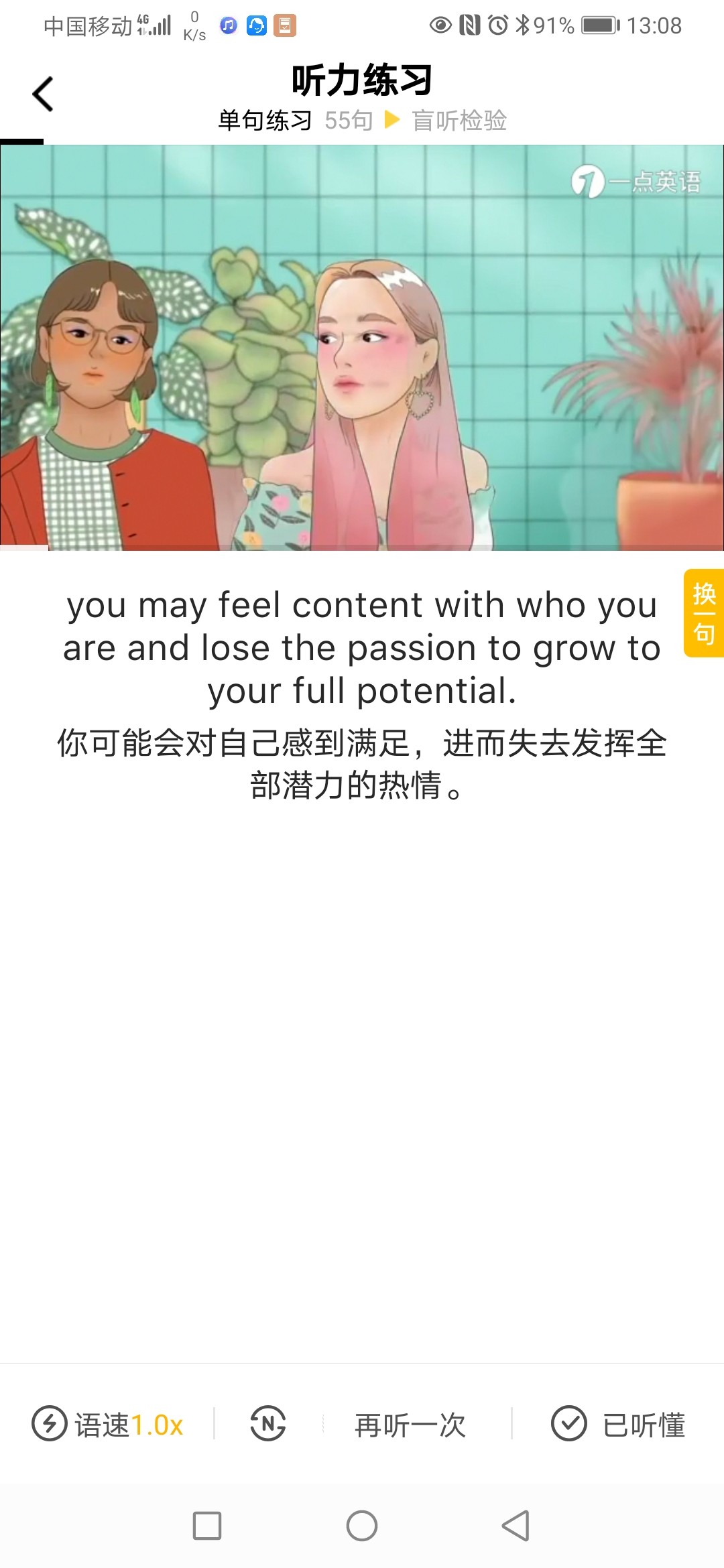The width and height of the screenshot is (724, 1568).
Task: Open recent apps from navigation bar
Action: coord(207,1526)
